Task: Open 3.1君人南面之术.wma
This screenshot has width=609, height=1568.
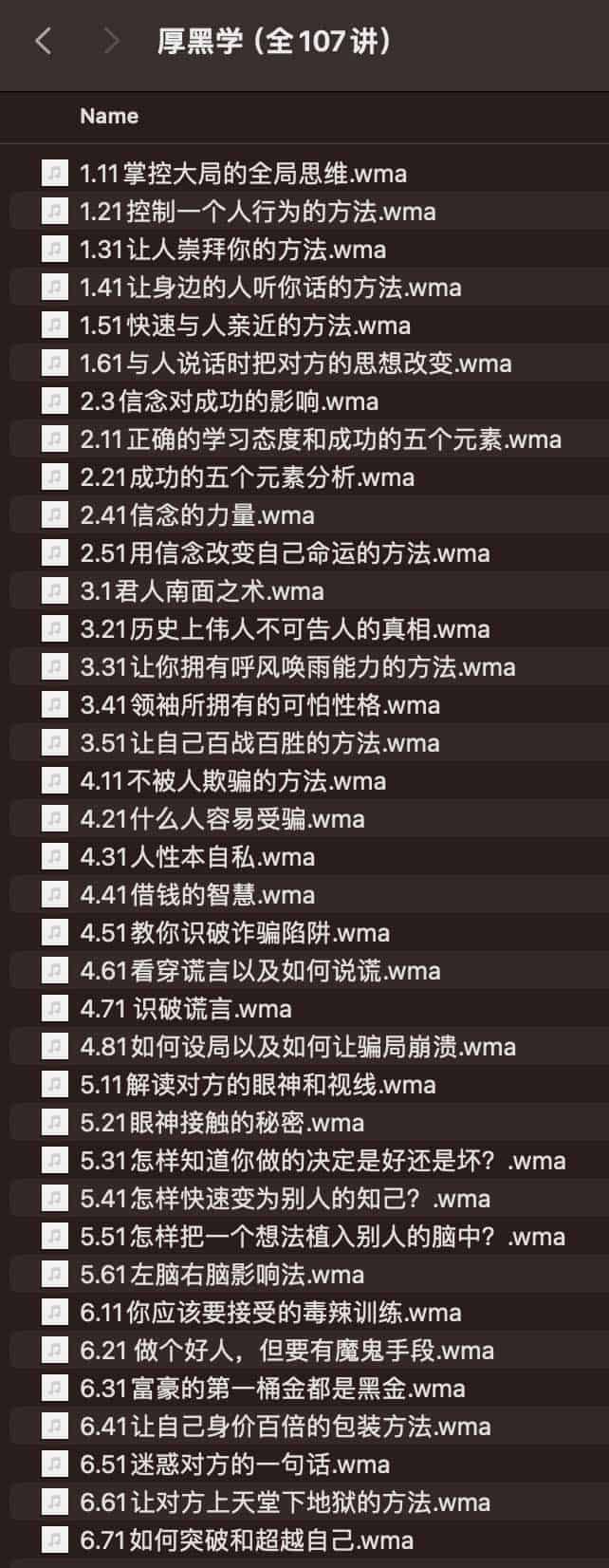Action: point(201,591)
